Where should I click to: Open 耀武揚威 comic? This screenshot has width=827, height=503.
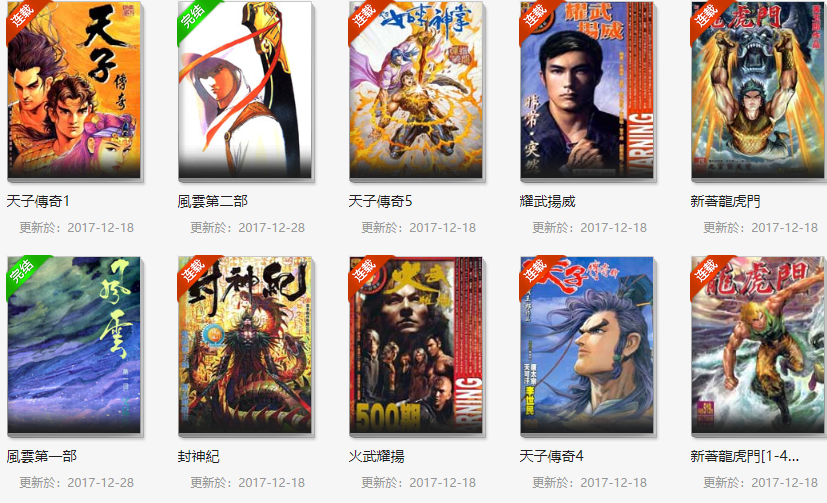[x=587, y=90]
